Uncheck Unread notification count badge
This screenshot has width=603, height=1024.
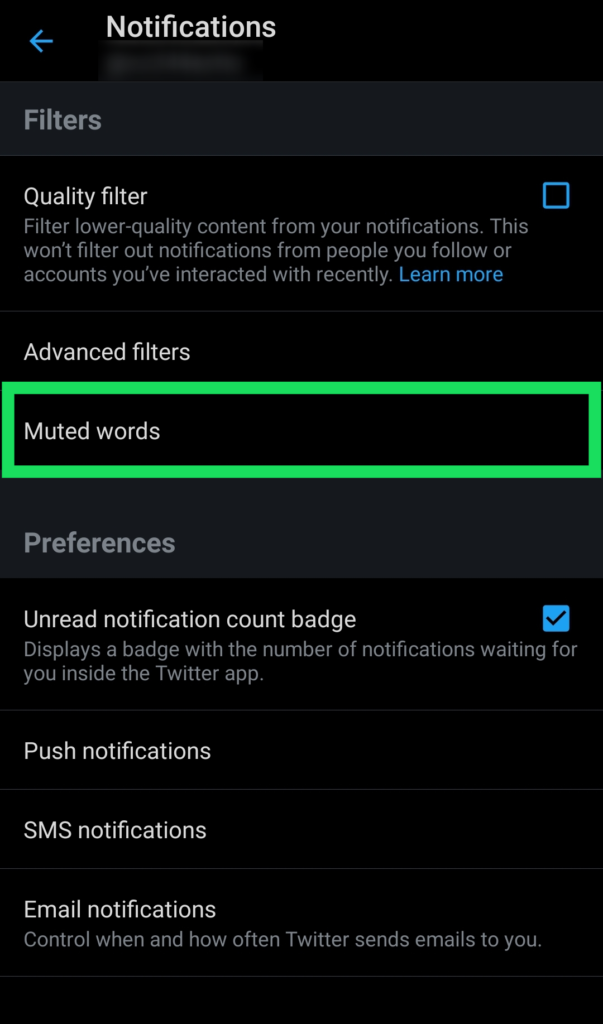point(556,619)
